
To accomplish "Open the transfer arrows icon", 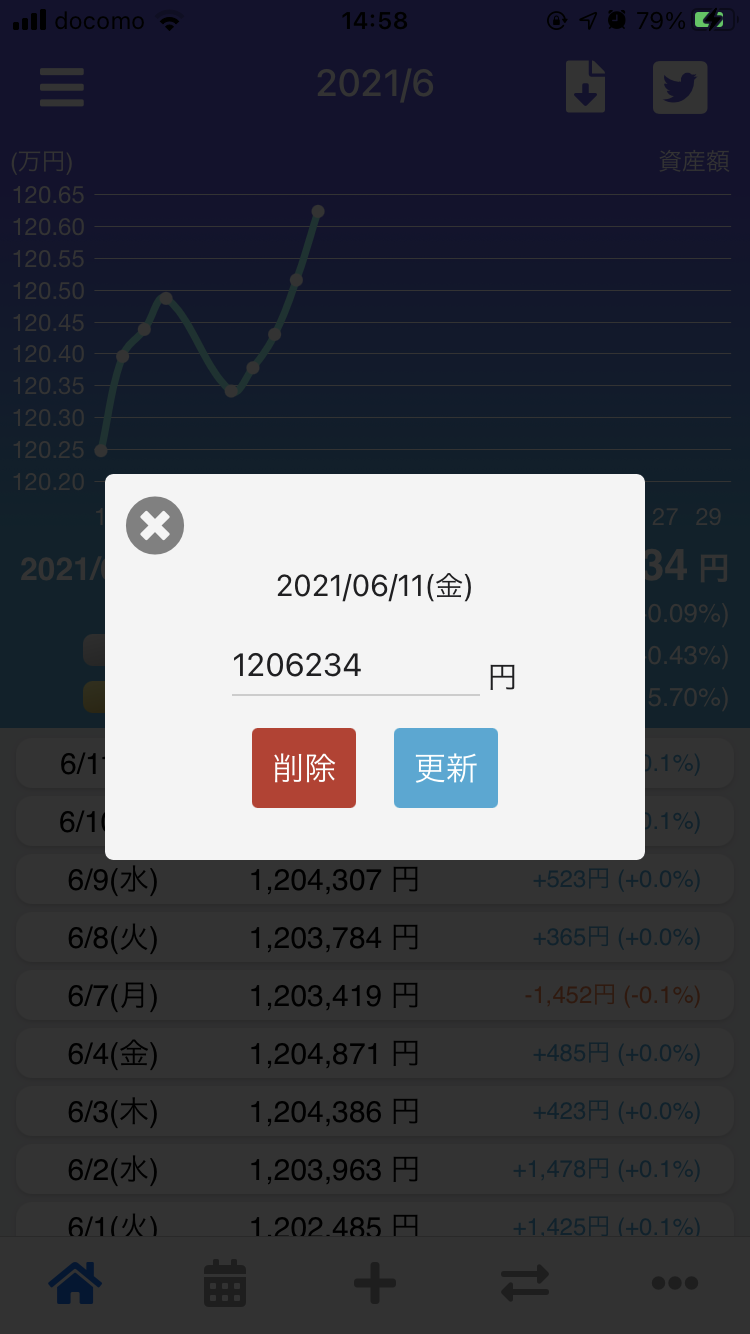I will (525, 1283).
